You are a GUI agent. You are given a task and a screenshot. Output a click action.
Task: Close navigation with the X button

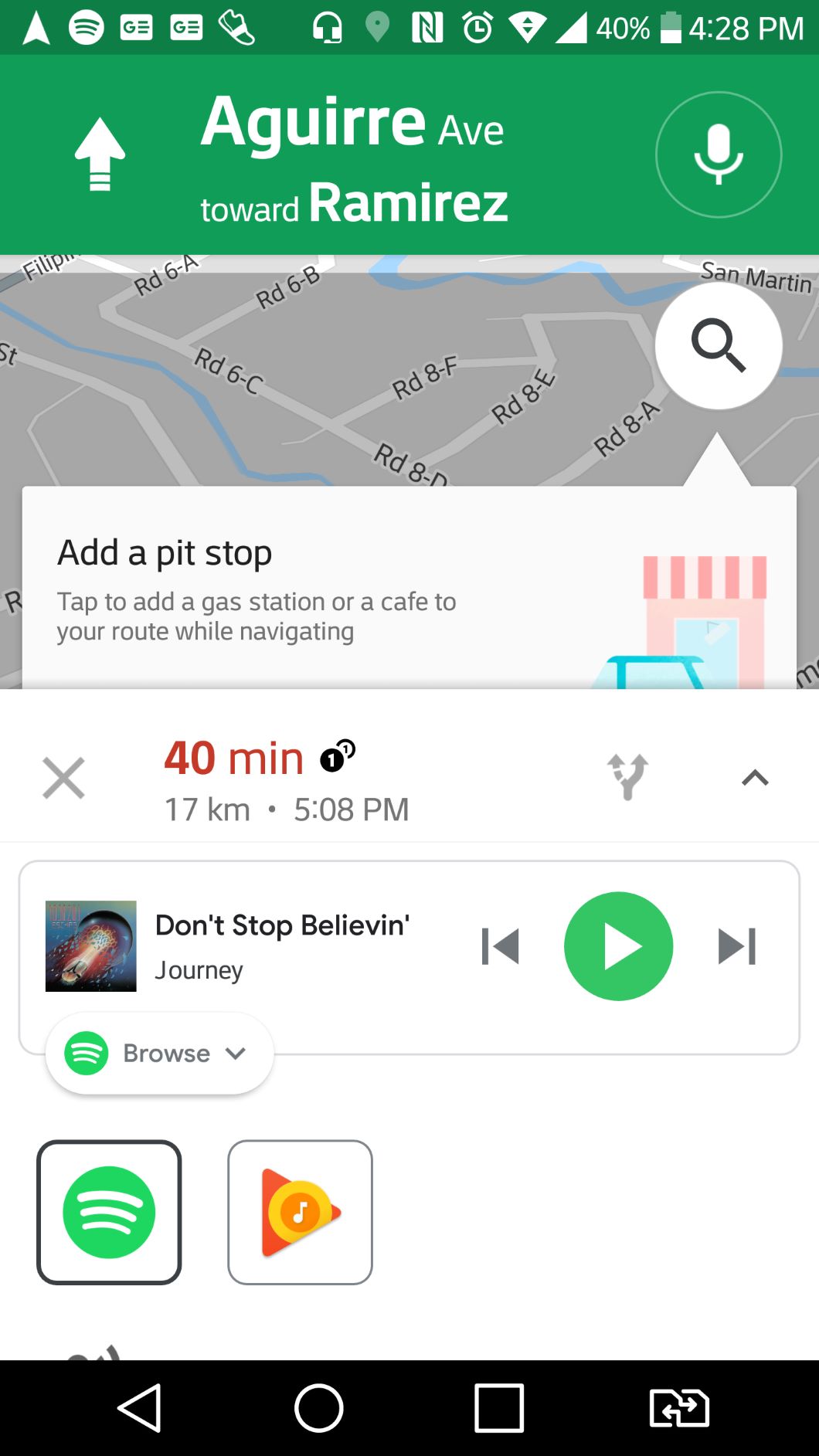[x=63, y=778]
